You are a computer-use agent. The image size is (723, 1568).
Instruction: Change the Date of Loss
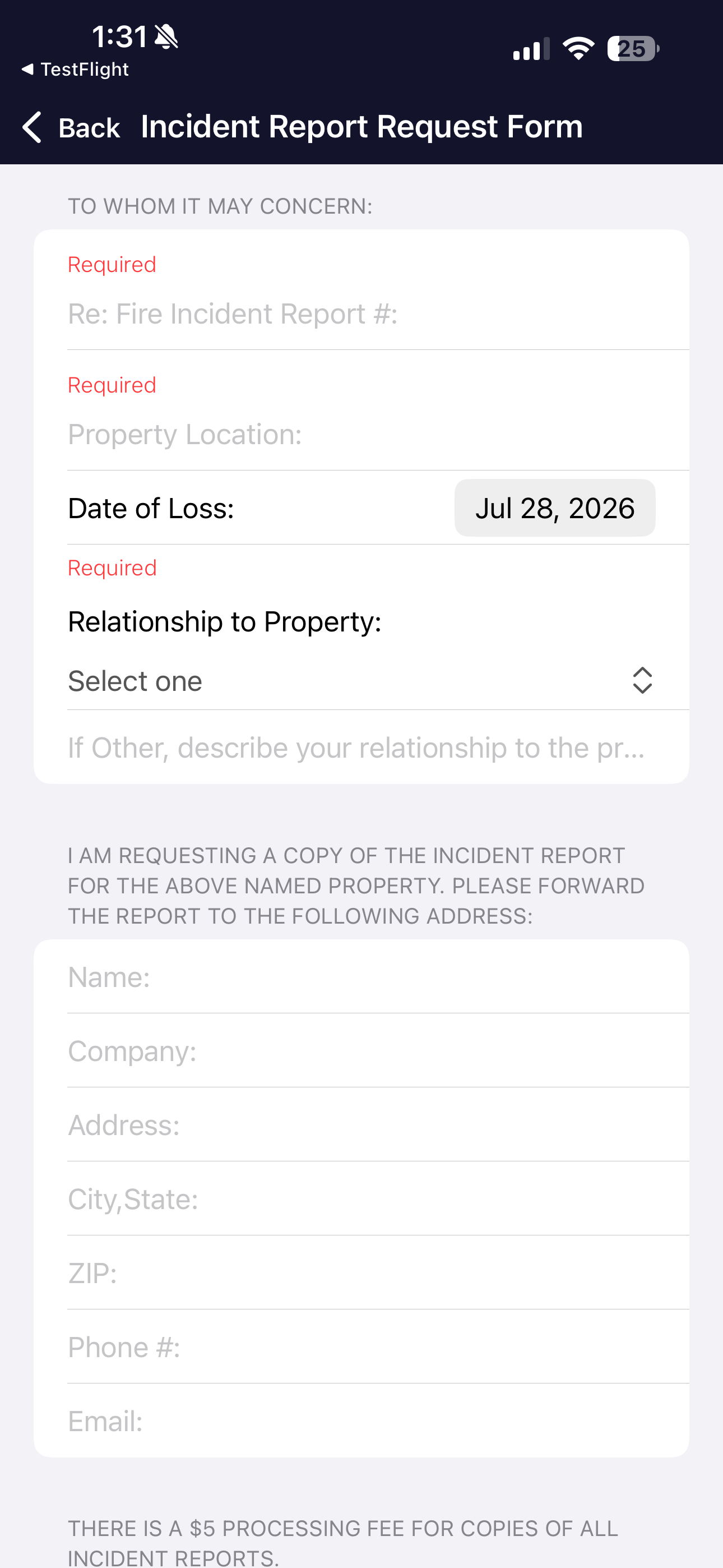(x=554, y=508)
